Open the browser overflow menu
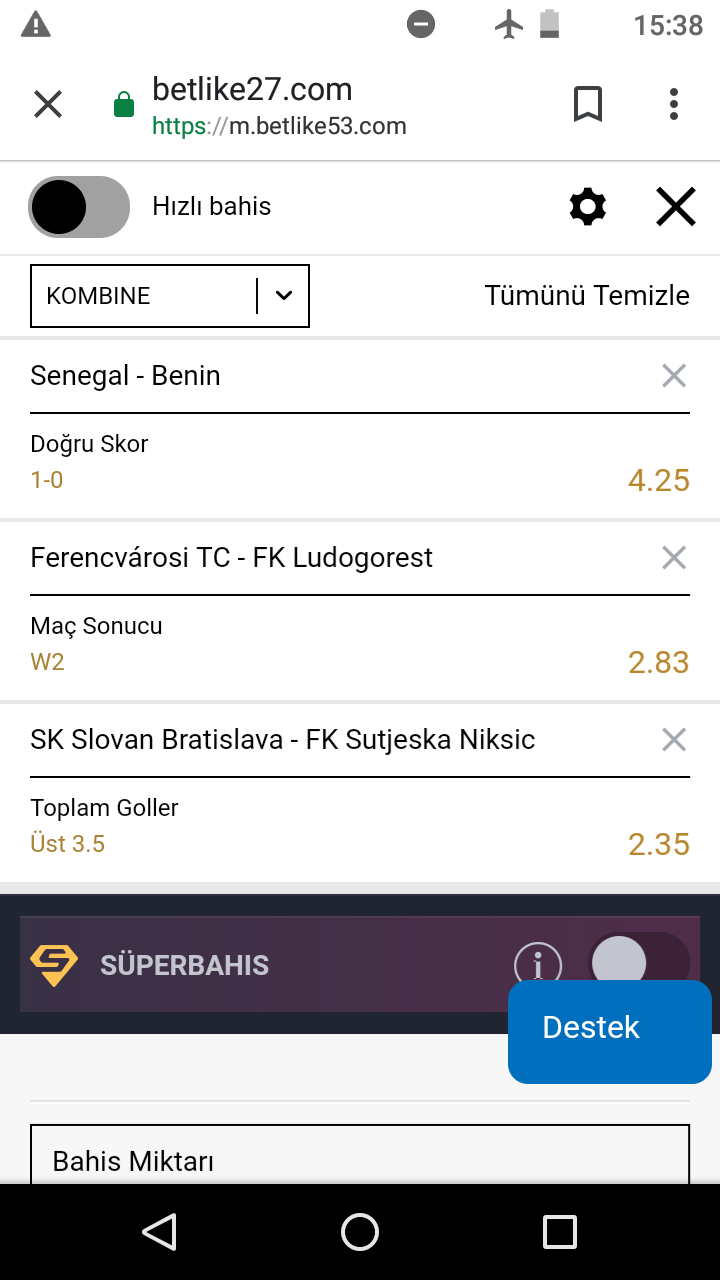Screen dimensions: 720x1280 (x=674, y=104)
